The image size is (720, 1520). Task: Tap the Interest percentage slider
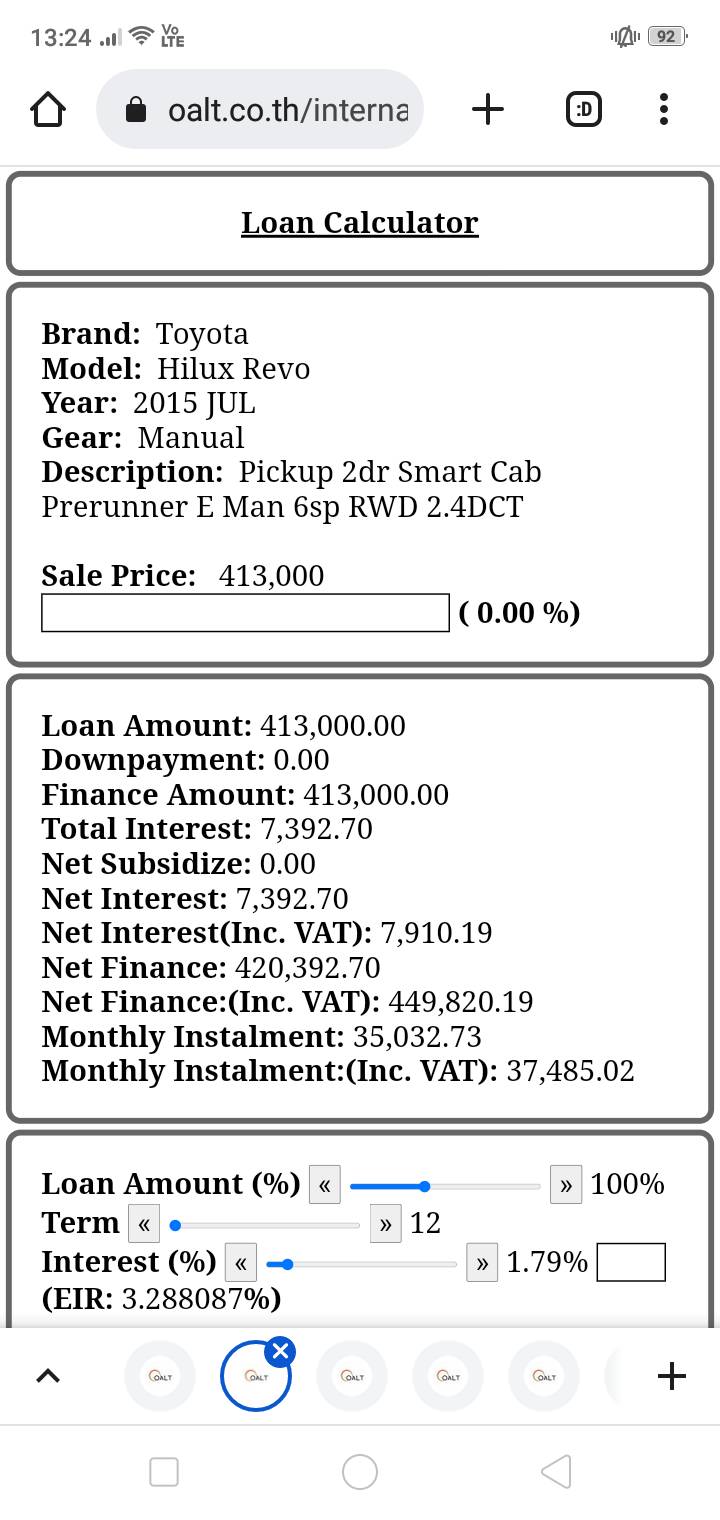[x=362, y=1264]
